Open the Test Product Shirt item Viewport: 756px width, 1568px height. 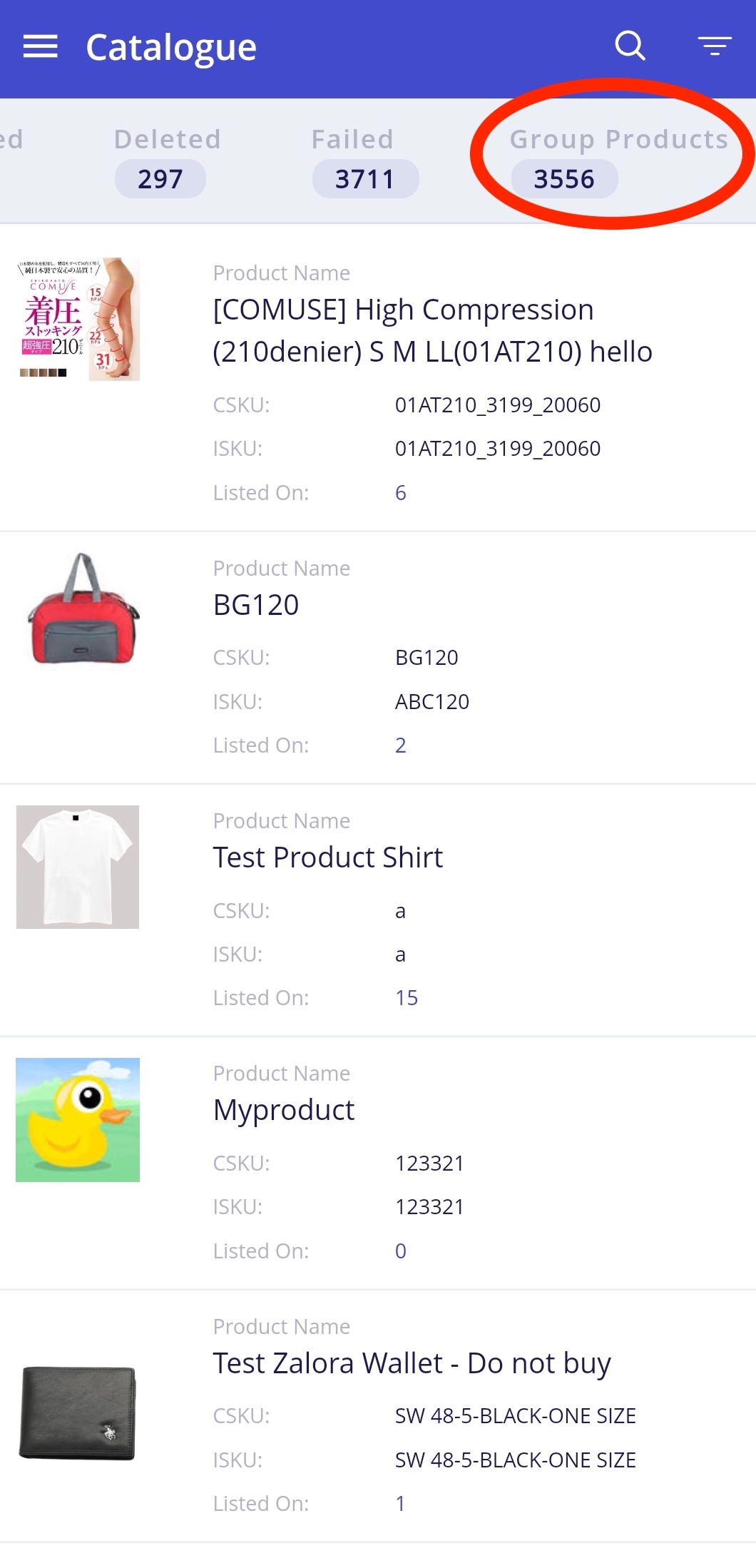click(x=378, y=910)
